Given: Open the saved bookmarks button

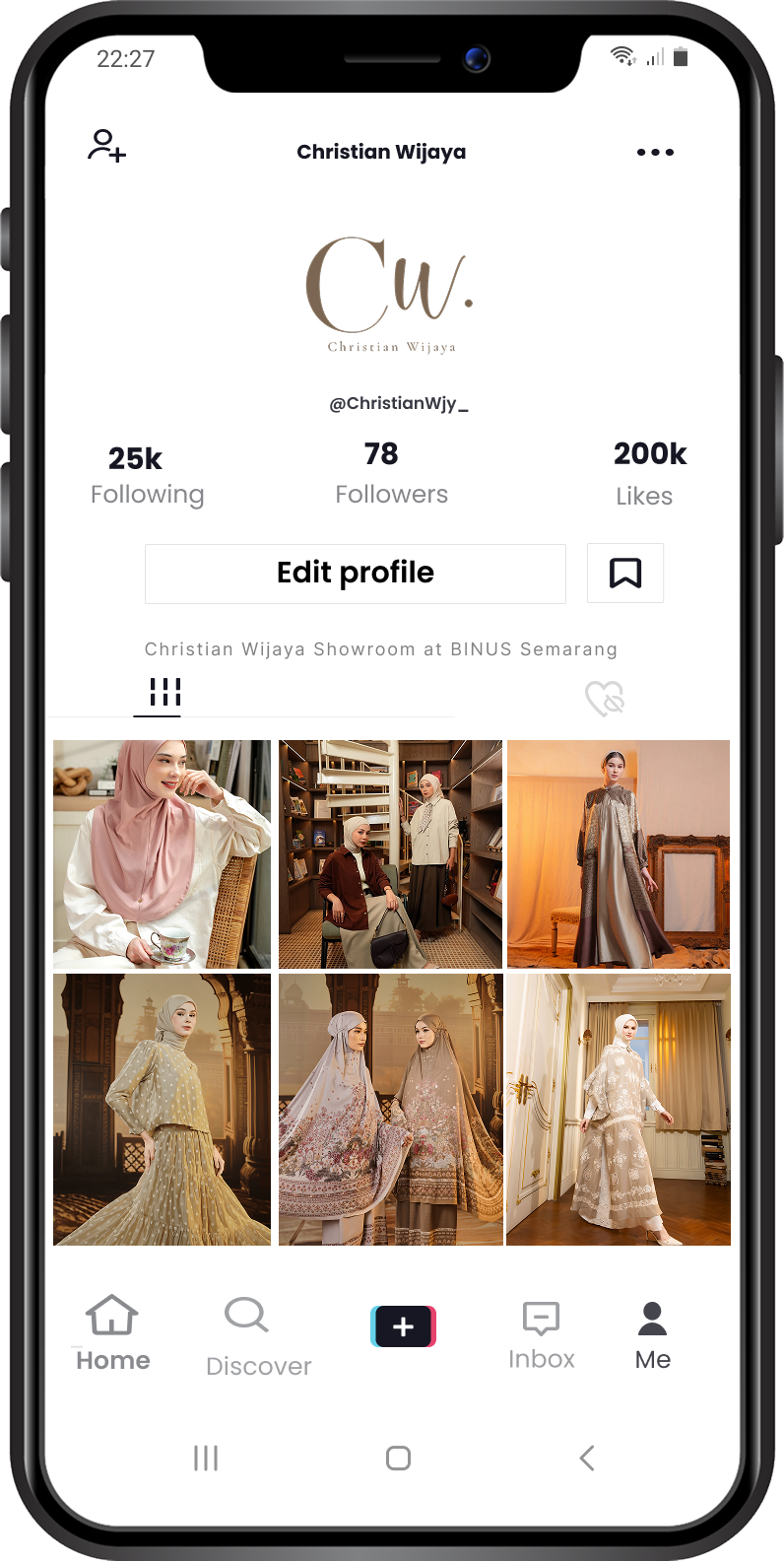Looking at the screenshot, I should [625, 574].
